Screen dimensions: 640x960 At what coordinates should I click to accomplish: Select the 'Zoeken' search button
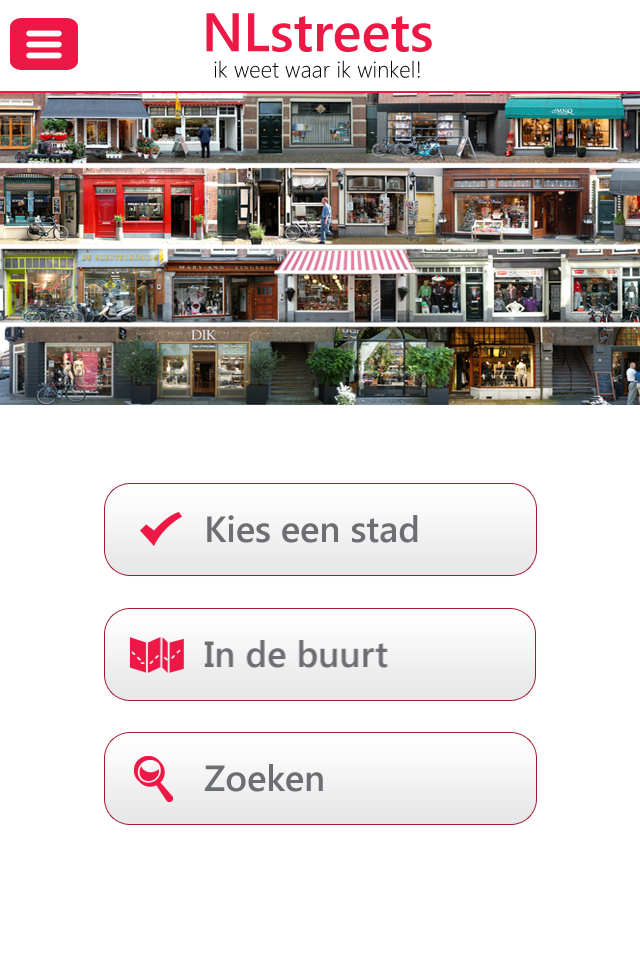[320, 778]
